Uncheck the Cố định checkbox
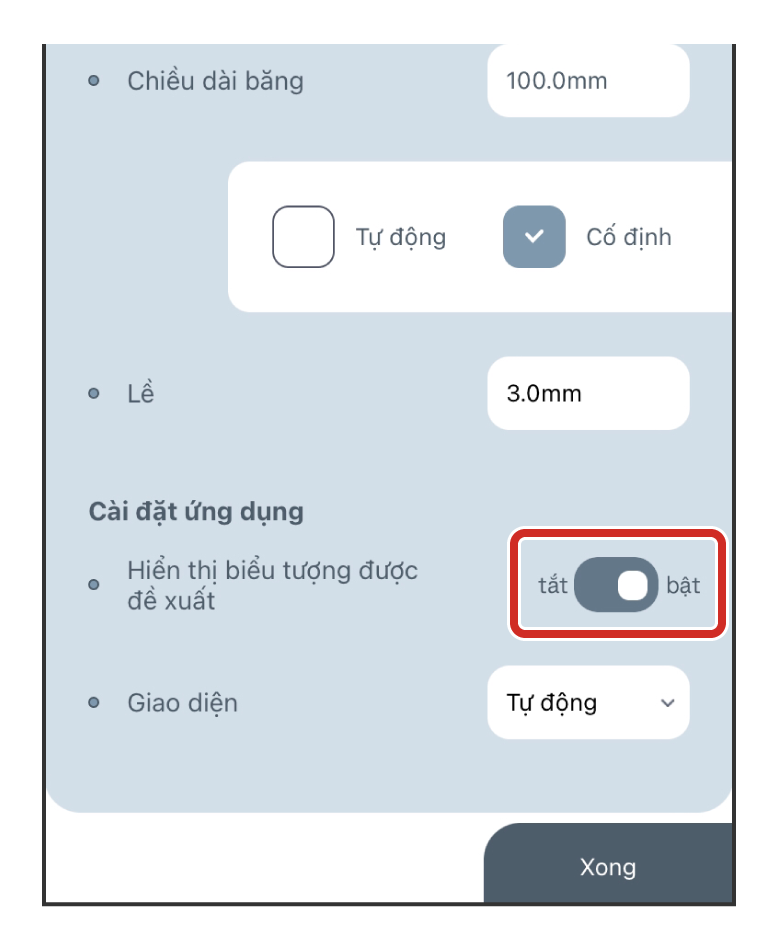780x948 pixels. coord(534,237)
